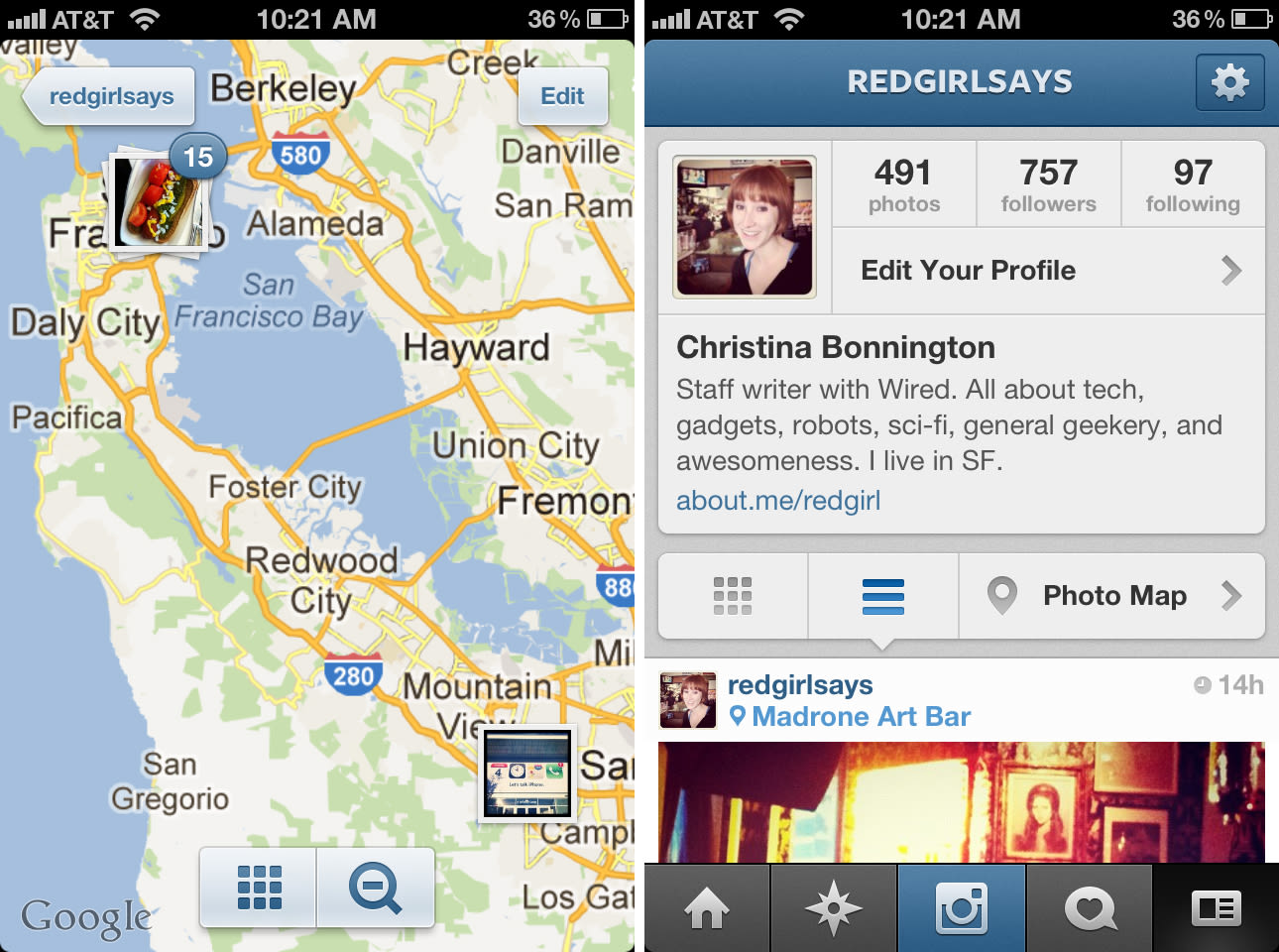This screenshot has height=952, width=1279.
Task: Show map photos as a grid
Action: 259,888
